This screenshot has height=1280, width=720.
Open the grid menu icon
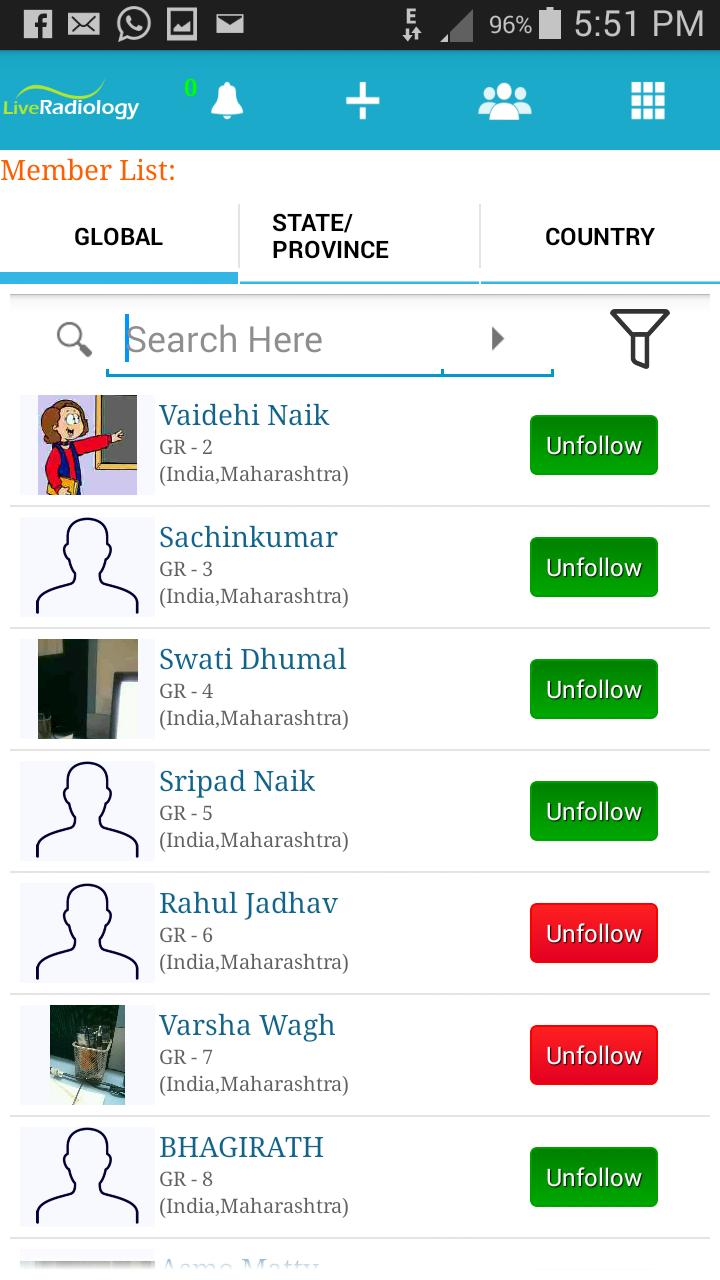click(648, 100)
